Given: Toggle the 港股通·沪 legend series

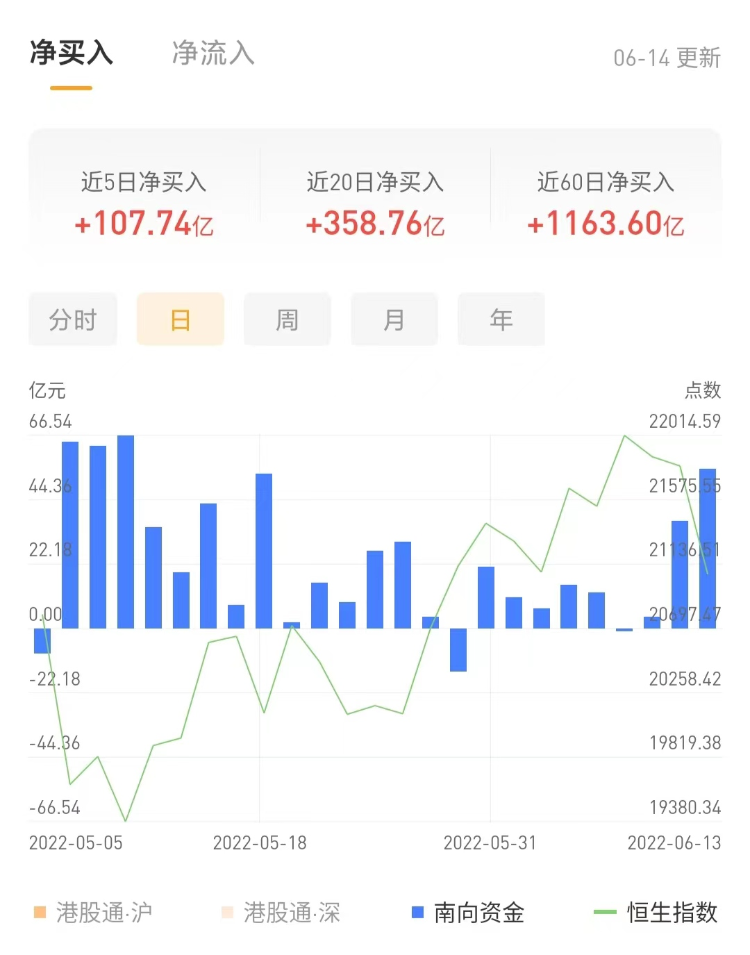Looking at the screenshot, I should point(93,912).
